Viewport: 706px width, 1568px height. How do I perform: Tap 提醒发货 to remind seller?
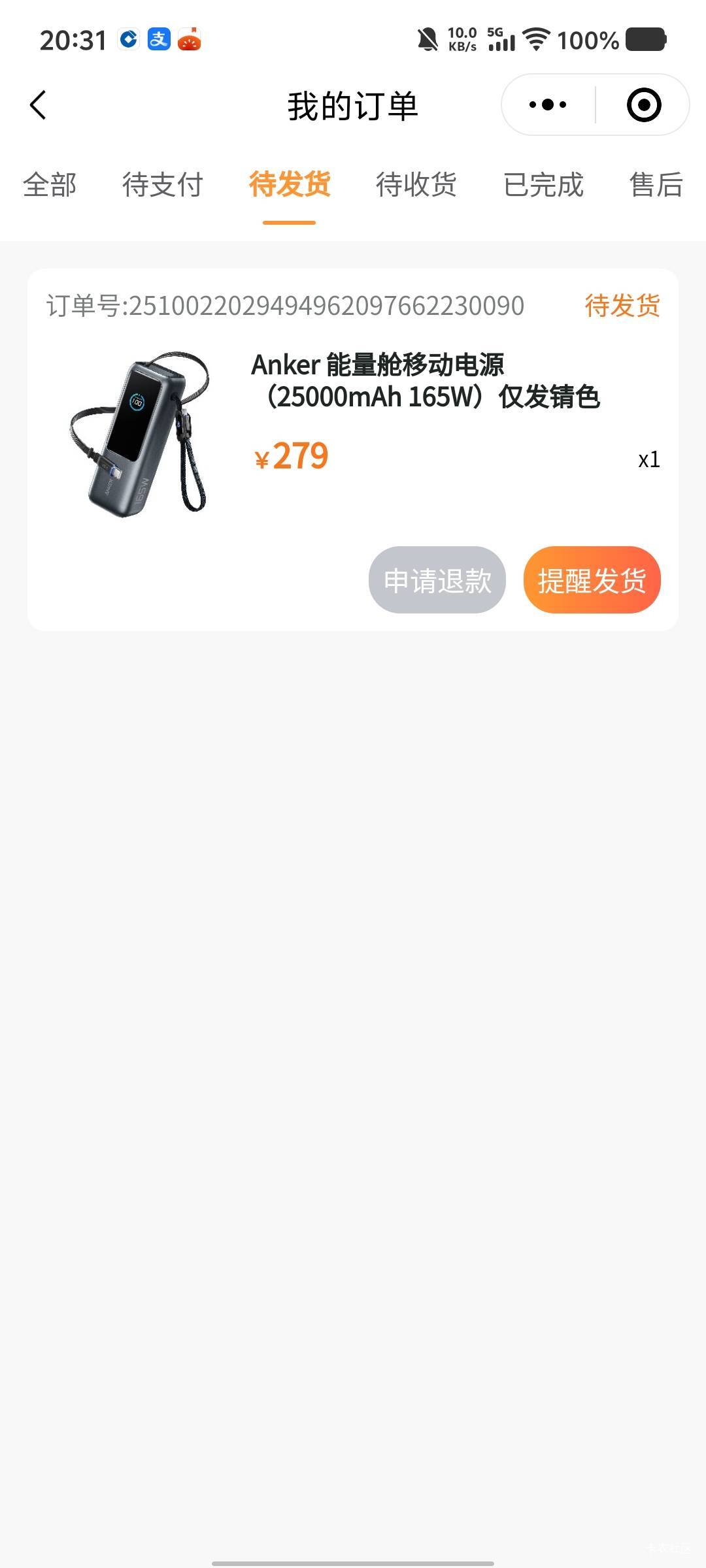click(x=592, y=580)
